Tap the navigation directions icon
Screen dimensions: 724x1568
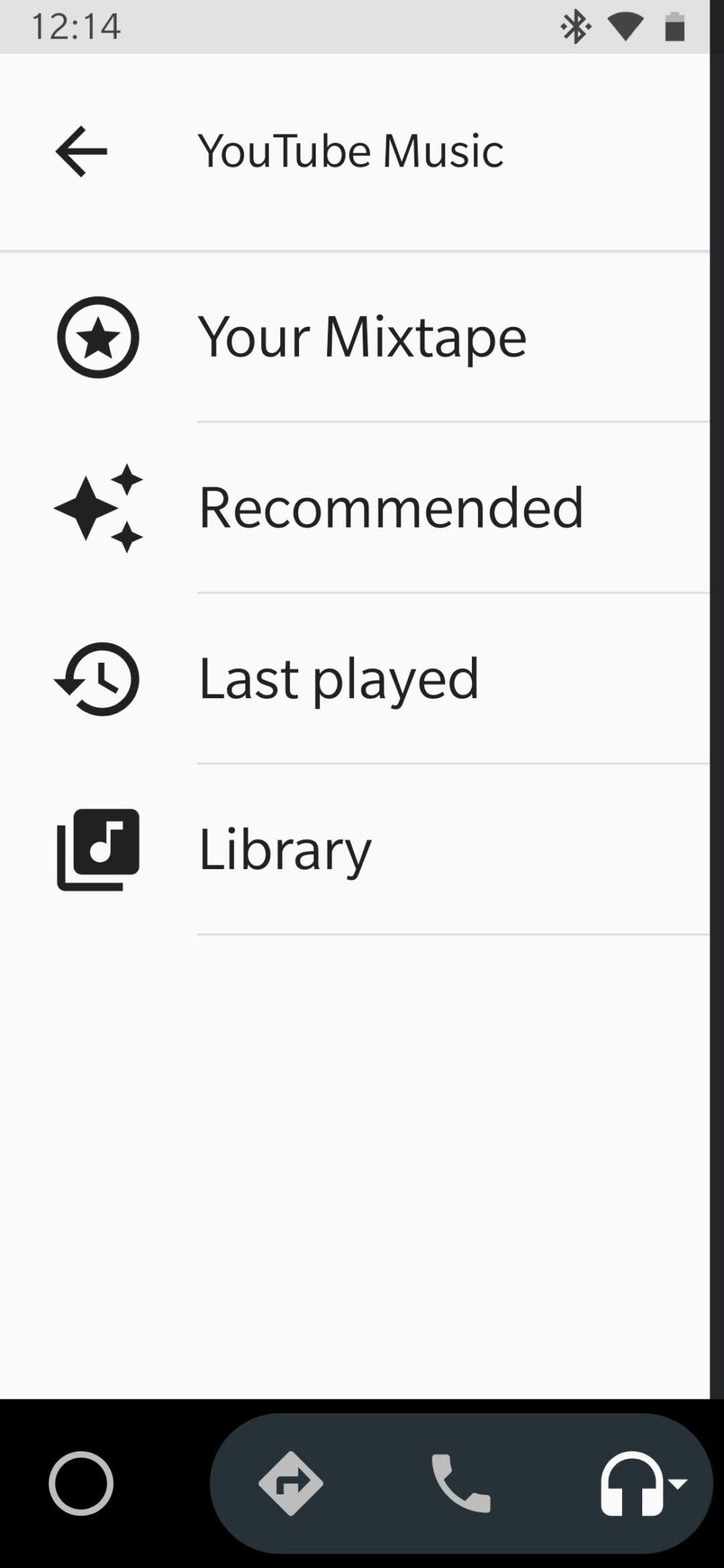click(x=290, y=1481)
